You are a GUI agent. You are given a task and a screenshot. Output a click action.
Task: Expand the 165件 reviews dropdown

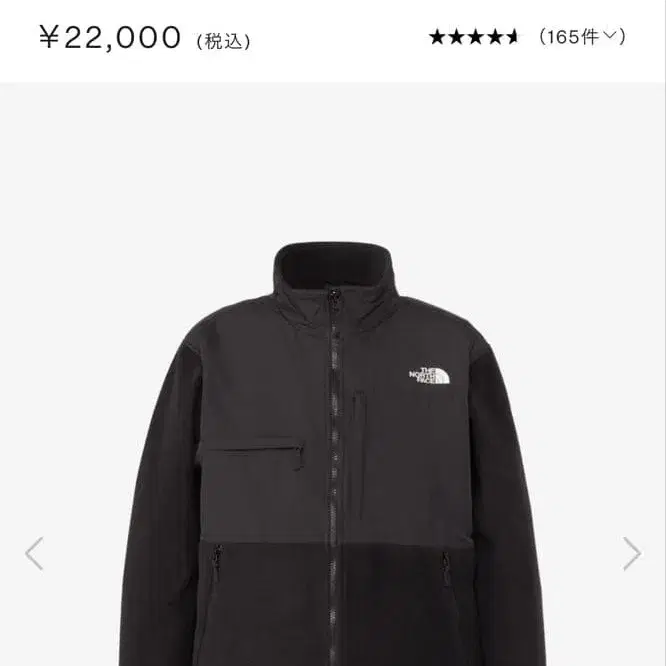(x=582, y=38)
